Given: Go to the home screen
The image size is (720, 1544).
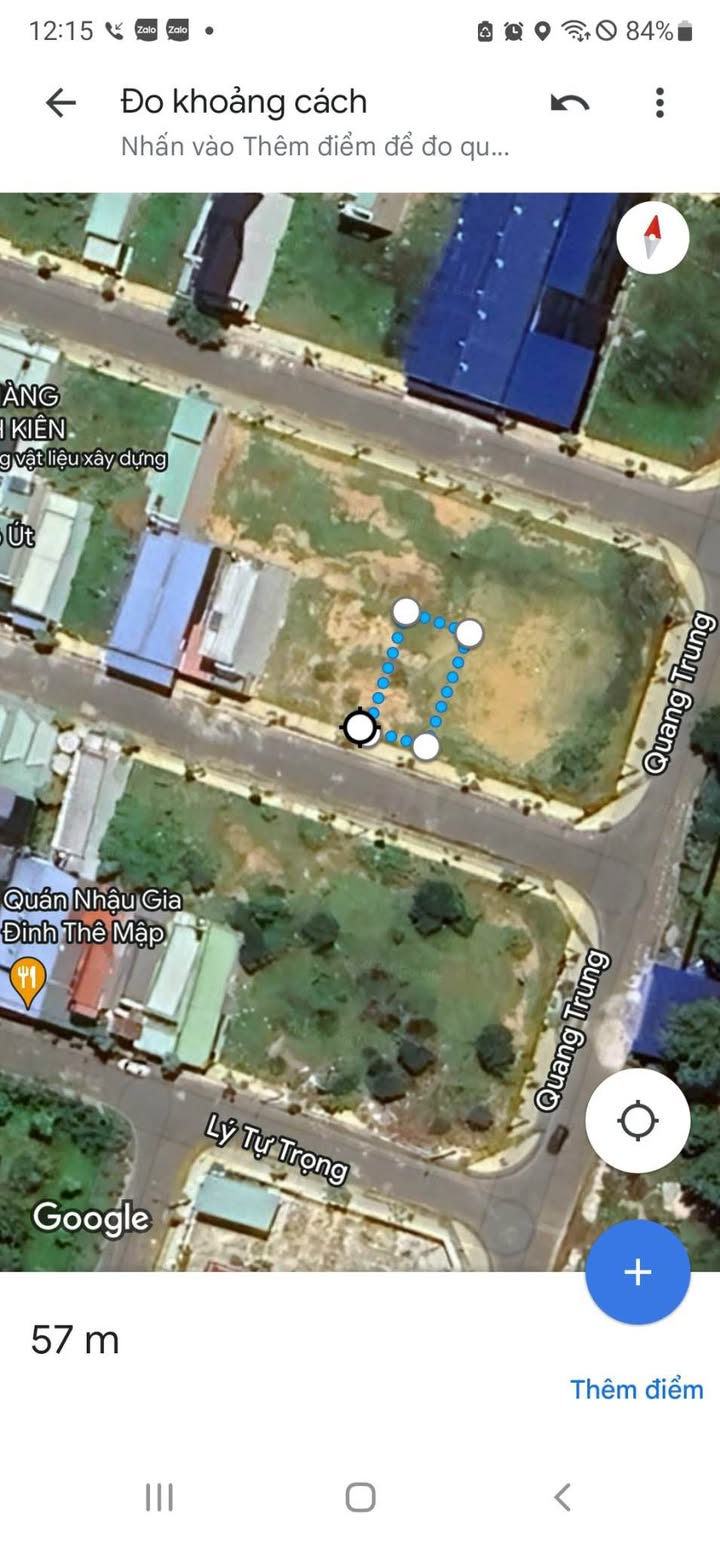Looking at the screenshot, I should [360, 1497].
